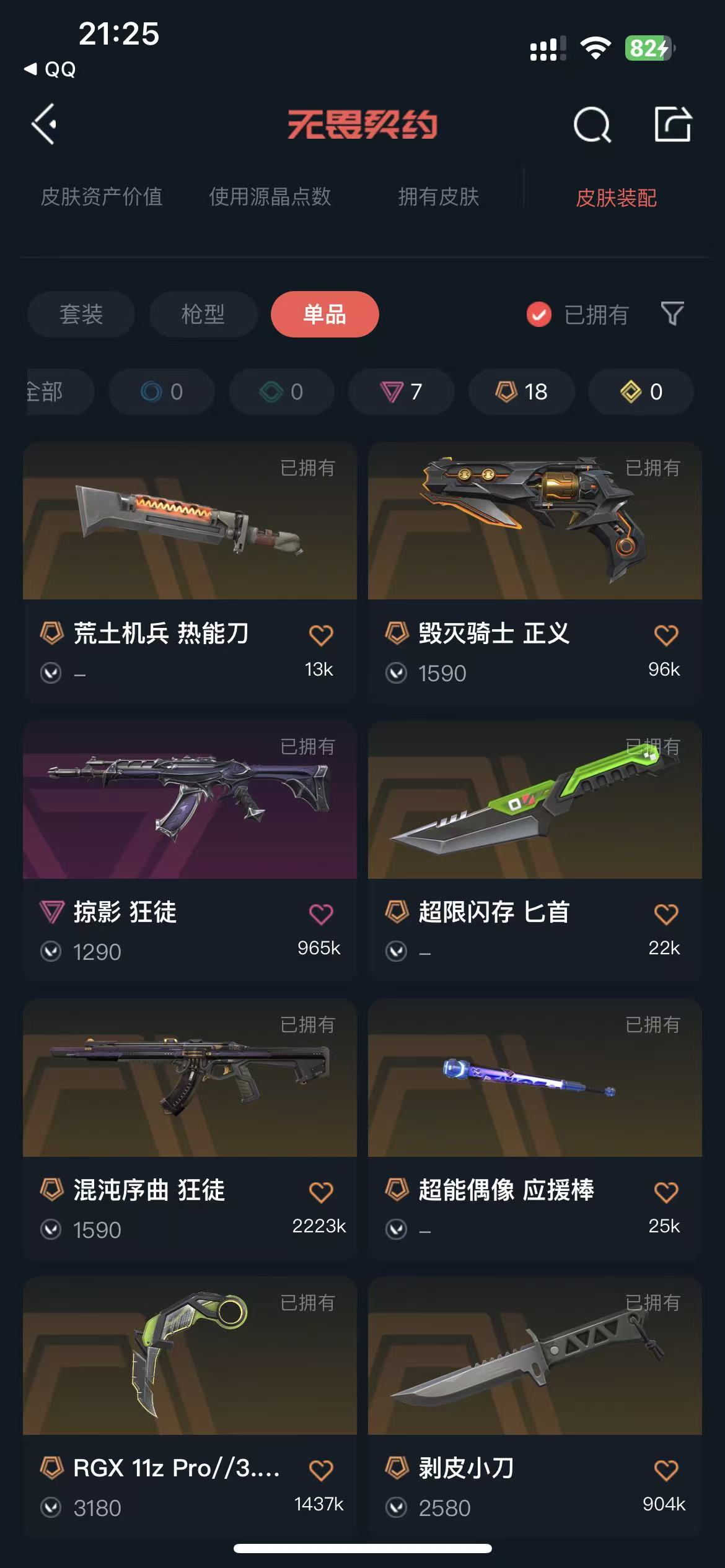
Task: Open the filter funnel icon
Action: 672,314
